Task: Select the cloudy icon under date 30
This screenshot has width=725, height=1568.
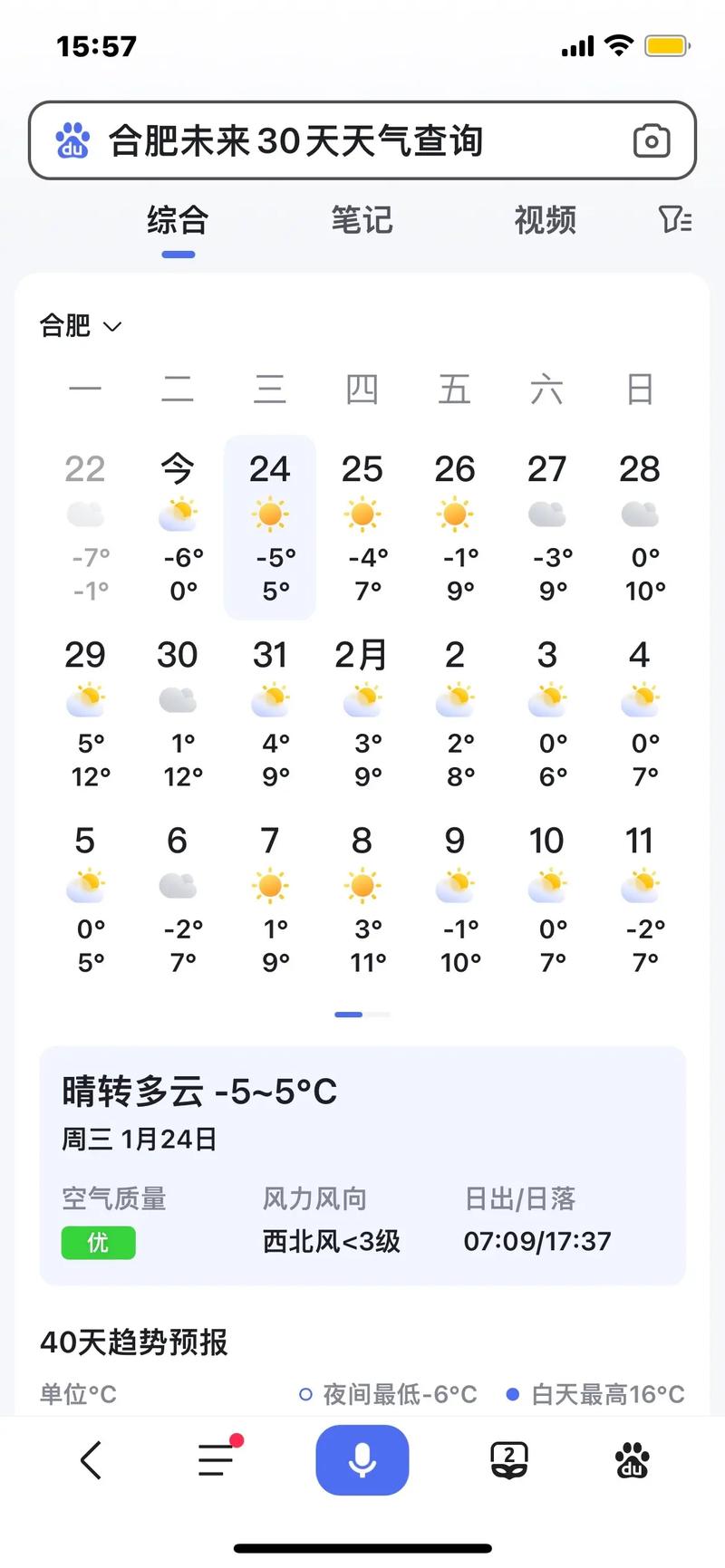Action: [178, 698]
